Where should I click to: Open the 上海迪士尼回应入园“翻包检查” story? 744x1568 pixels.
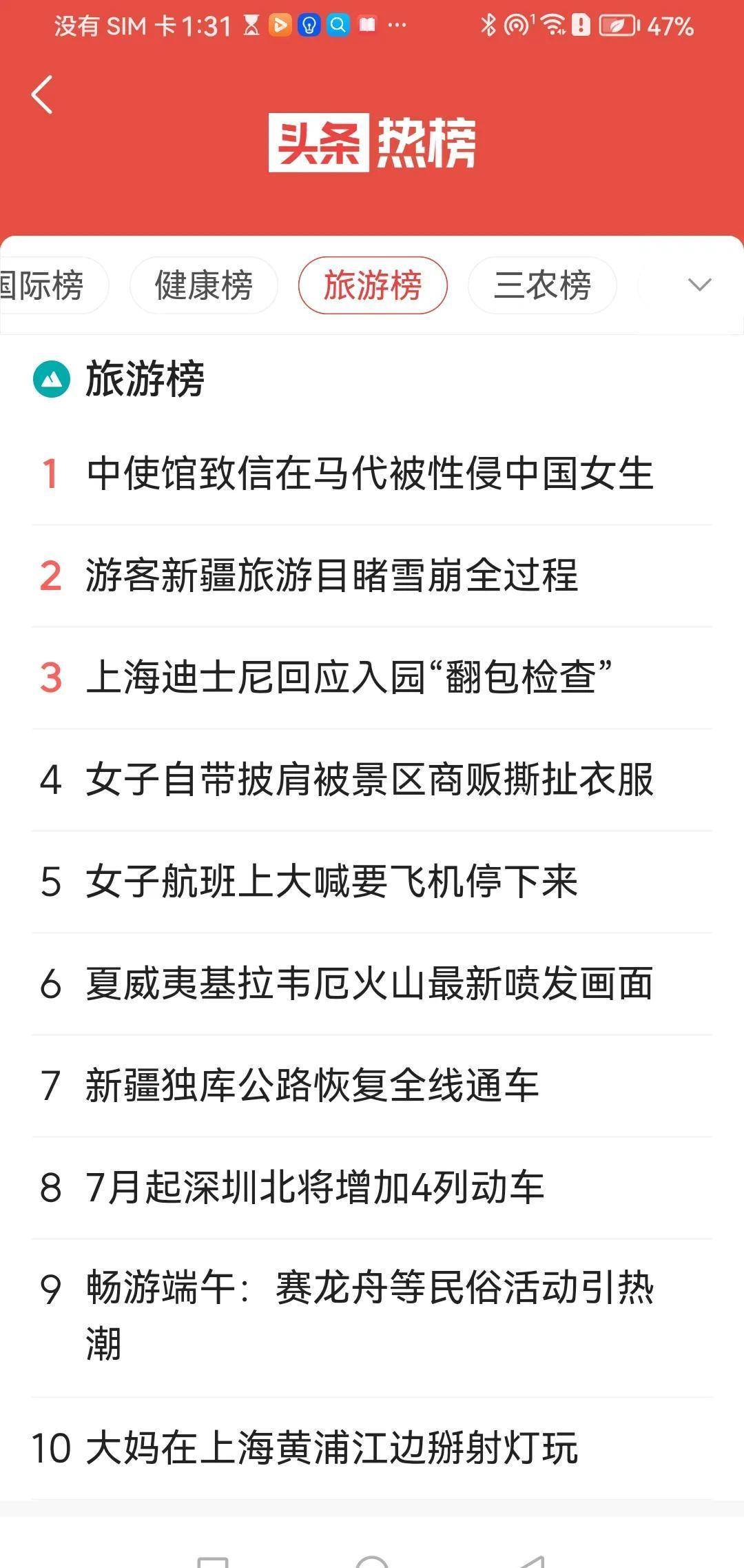tap(349, 678)
